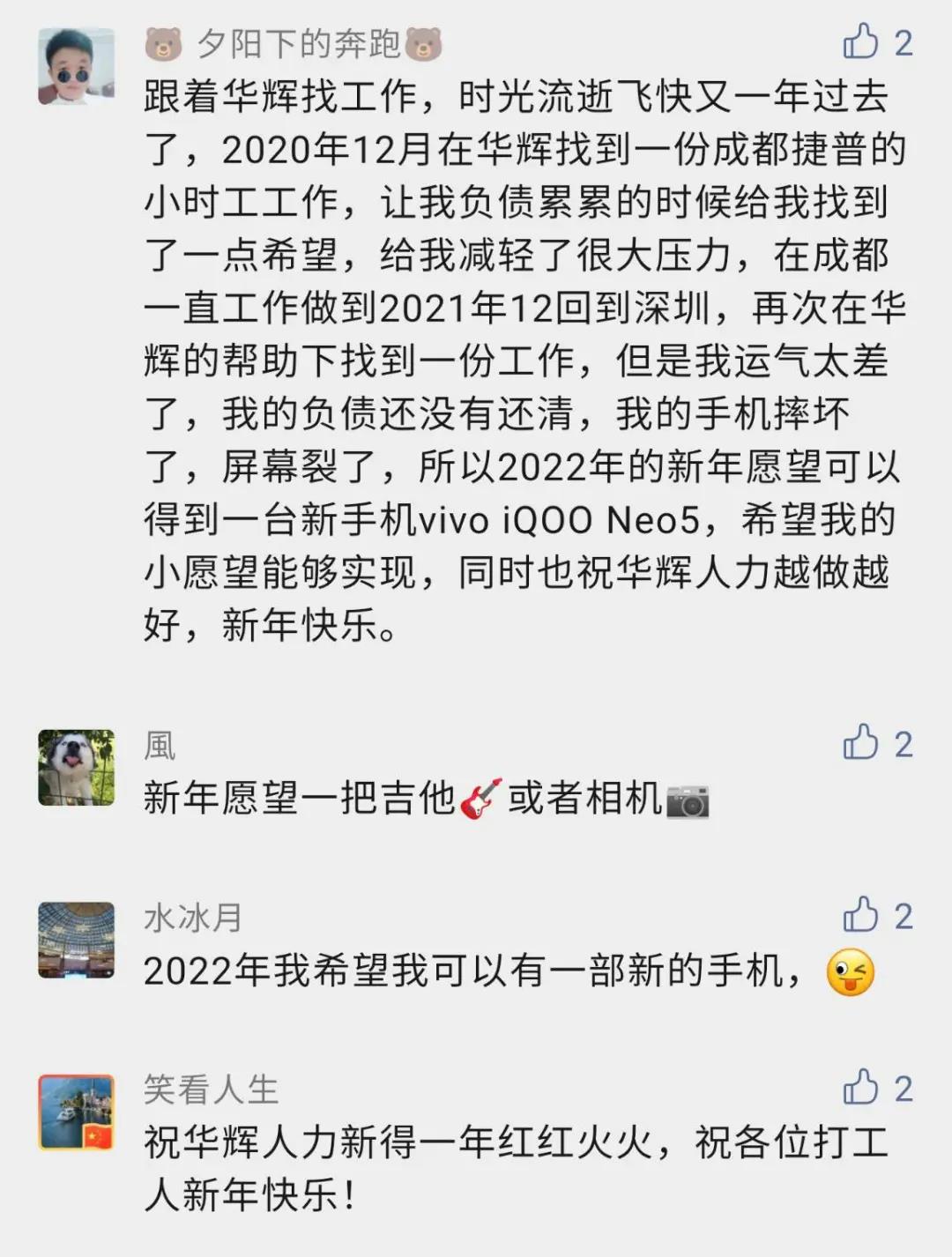952x1257 pixels.
Task: Like 風's comment about a guitar
Action: 861,743
